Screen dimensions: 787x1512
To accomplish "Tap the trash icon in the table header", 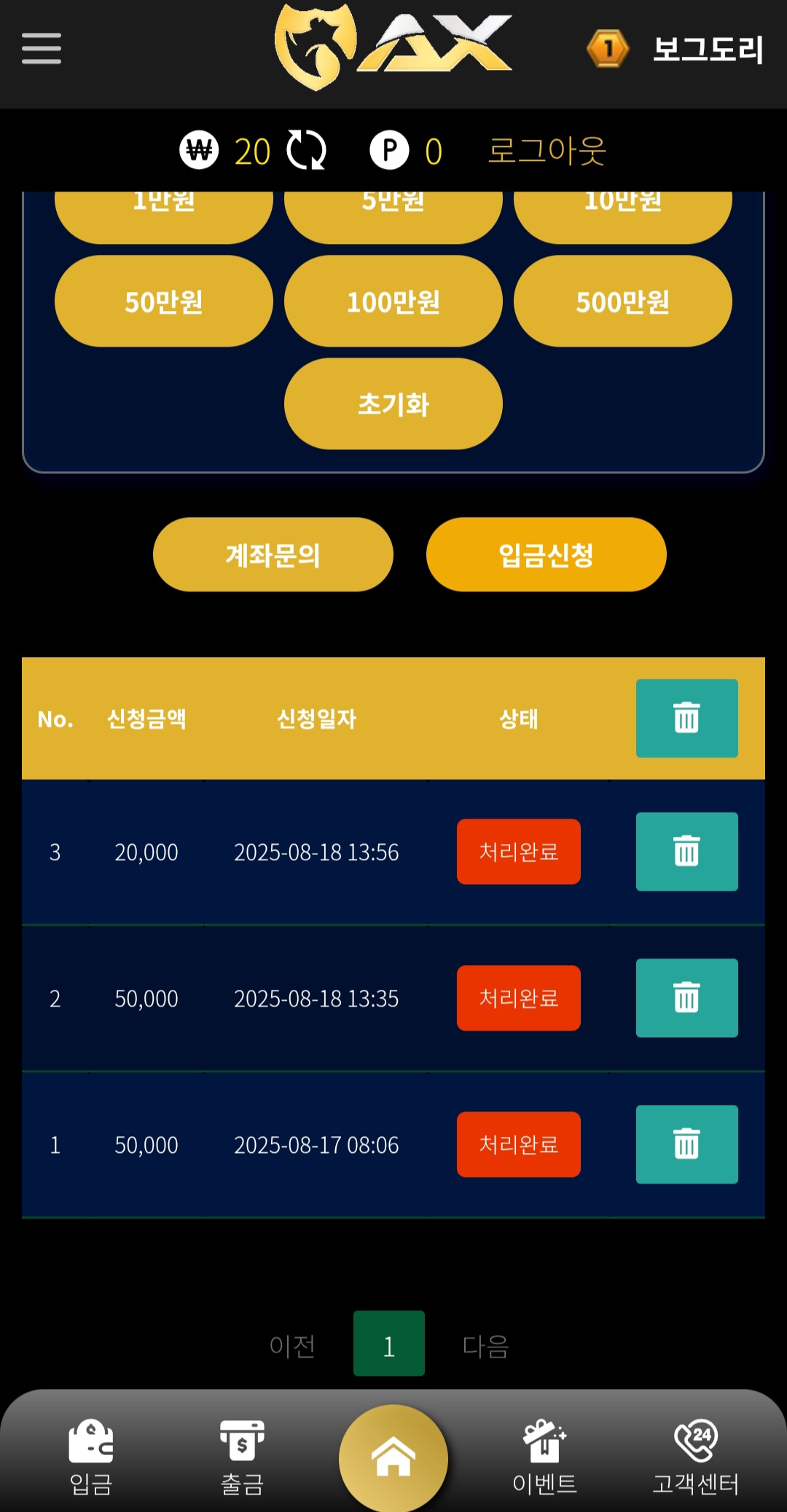I will click(686, 718).
